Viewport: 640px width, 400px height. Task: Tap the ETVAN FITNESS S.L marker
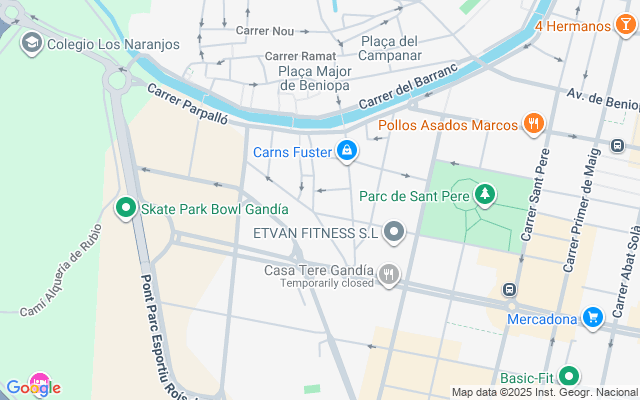click(395, 232)
